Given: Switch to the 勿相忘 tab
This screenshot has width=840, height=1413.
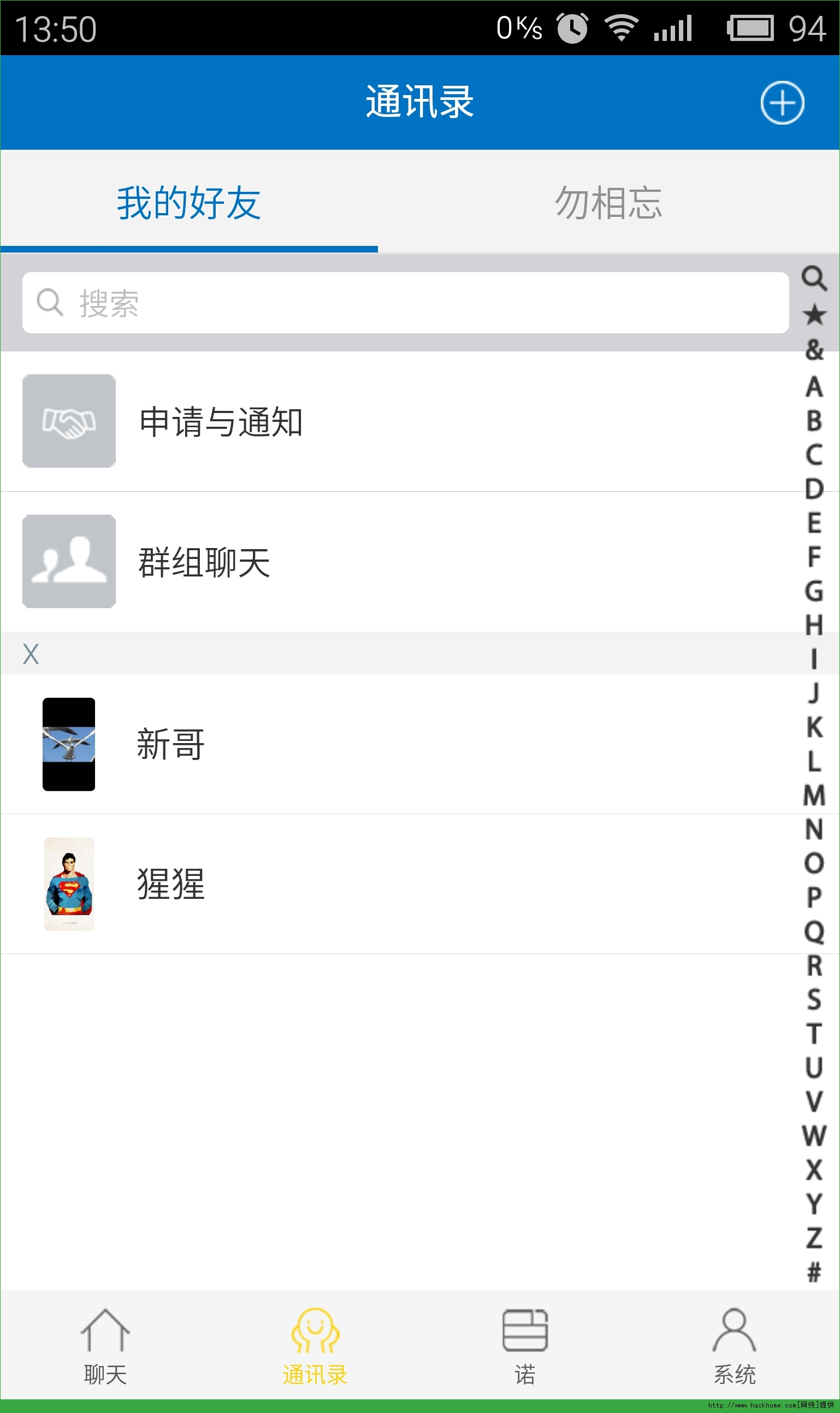Looking at the screenshot, I should 608,203.
